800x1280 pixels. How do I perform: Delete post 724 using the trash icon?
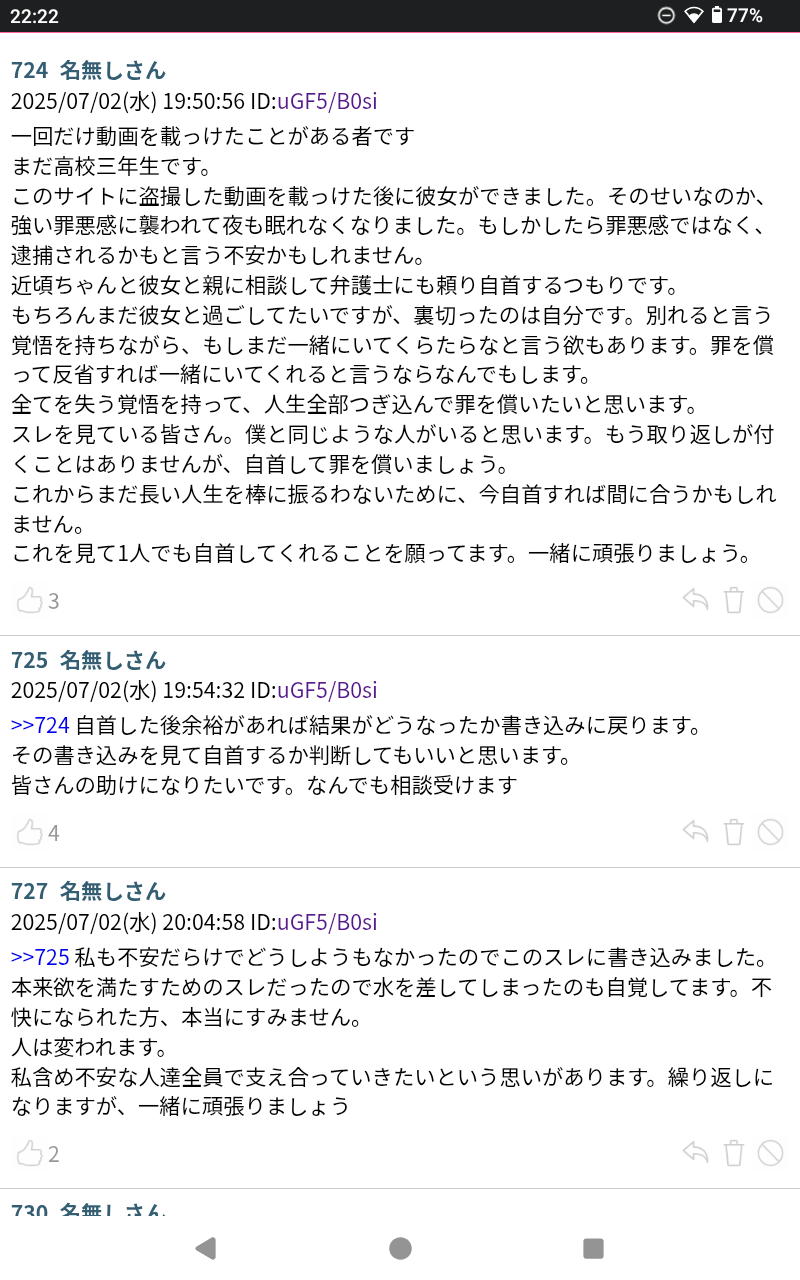tap(733, 600)
